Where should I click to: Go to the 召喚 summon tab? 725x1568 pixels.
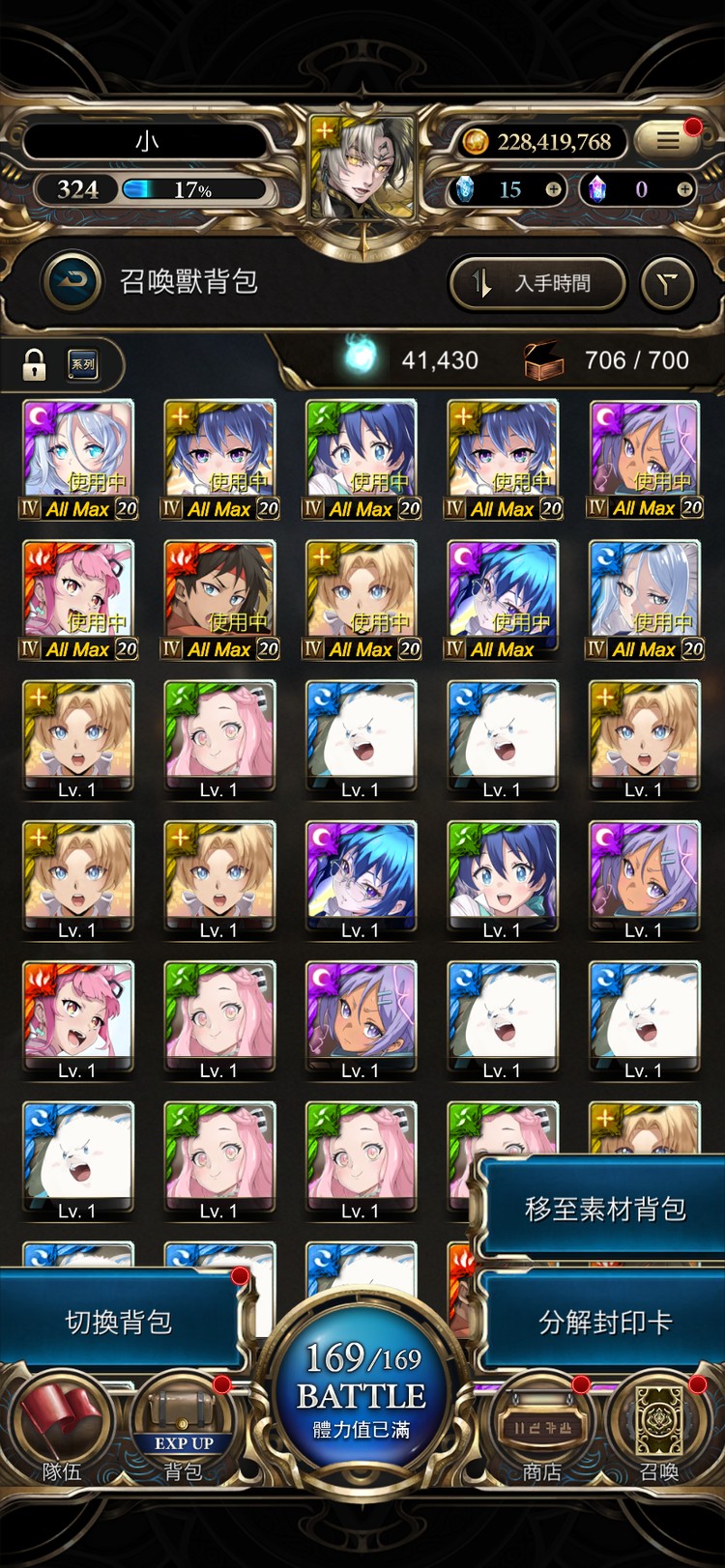[x=659, y=1430]
